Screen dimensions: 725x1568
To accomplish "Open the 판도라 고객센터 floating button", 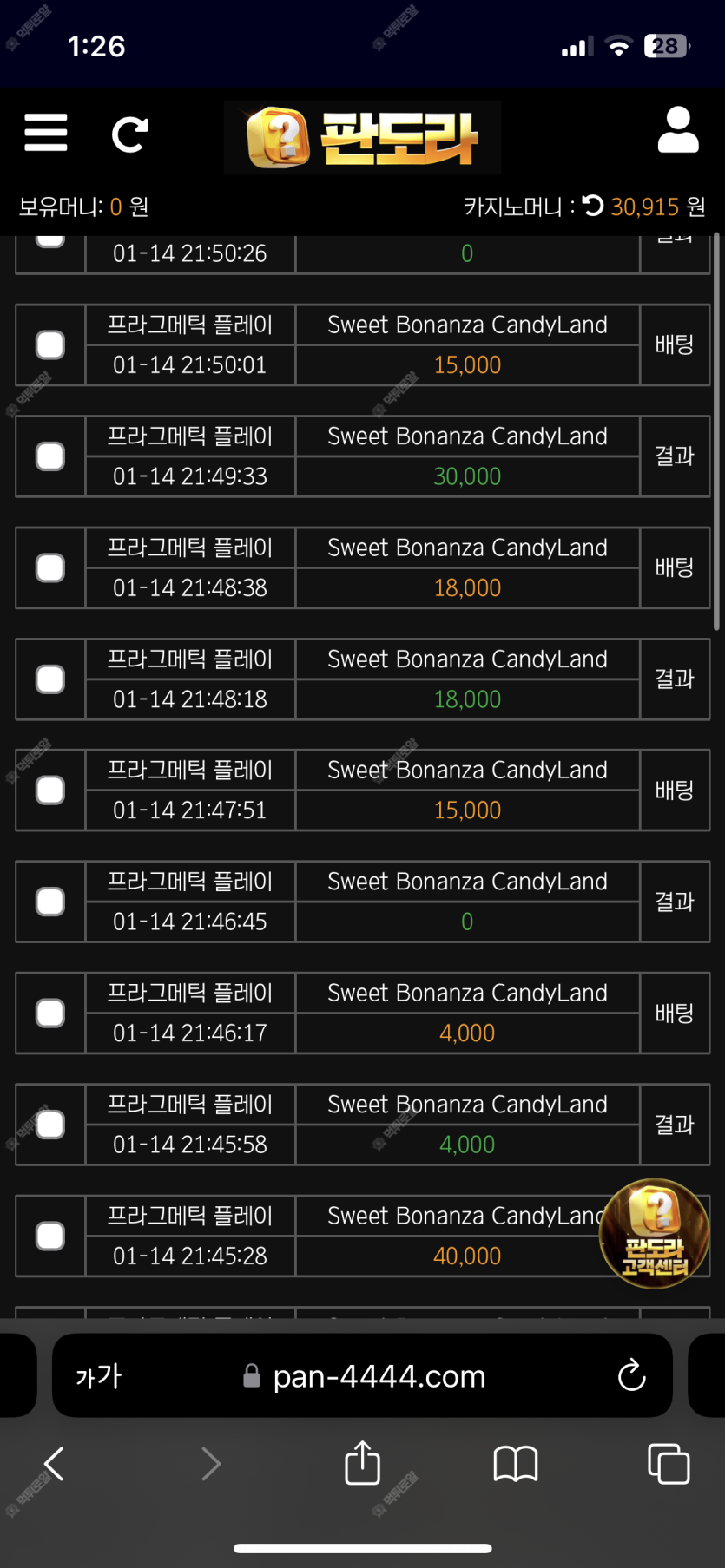I will (x=655, y=1233).
